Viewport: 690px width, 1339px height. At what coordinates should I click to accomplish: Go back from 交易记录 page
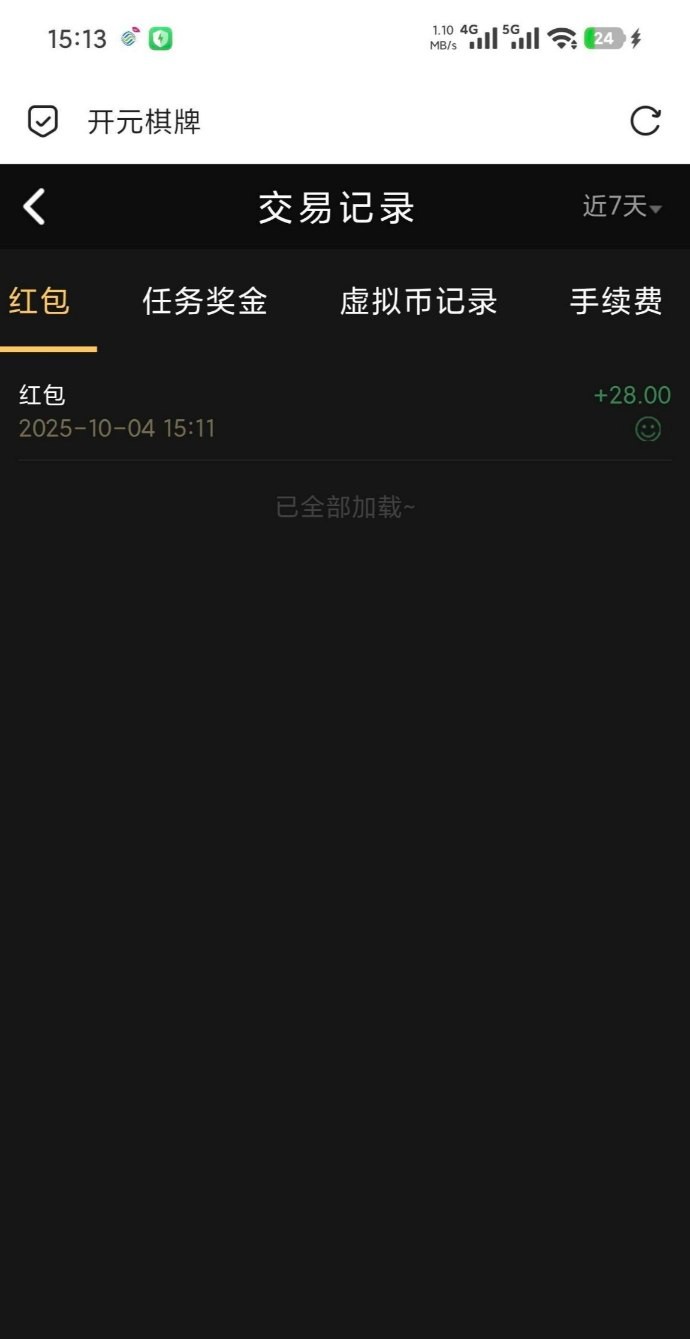click(35, 207)
